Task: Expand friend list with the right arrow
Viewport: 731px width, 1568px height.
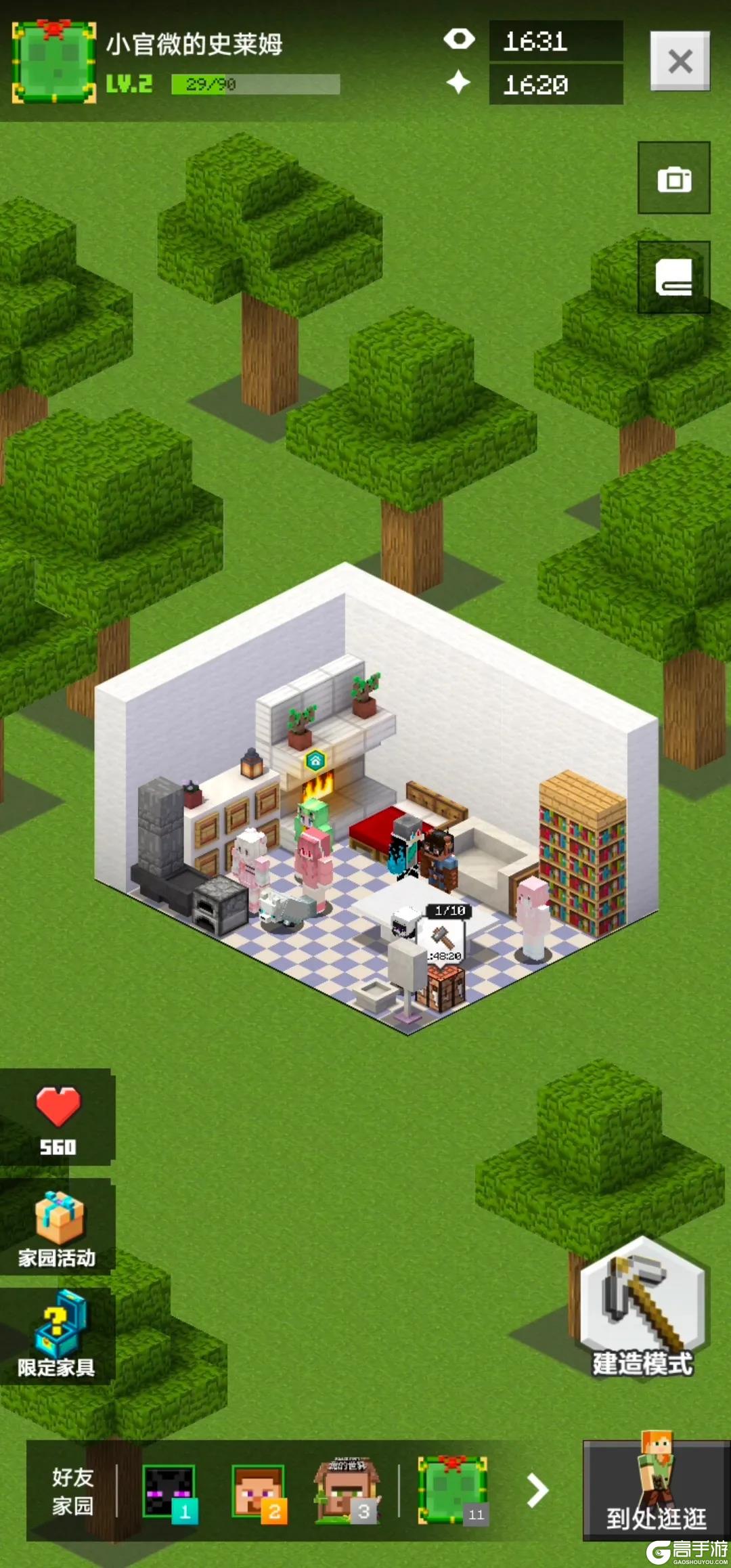Action: [x=537, y=1490]
